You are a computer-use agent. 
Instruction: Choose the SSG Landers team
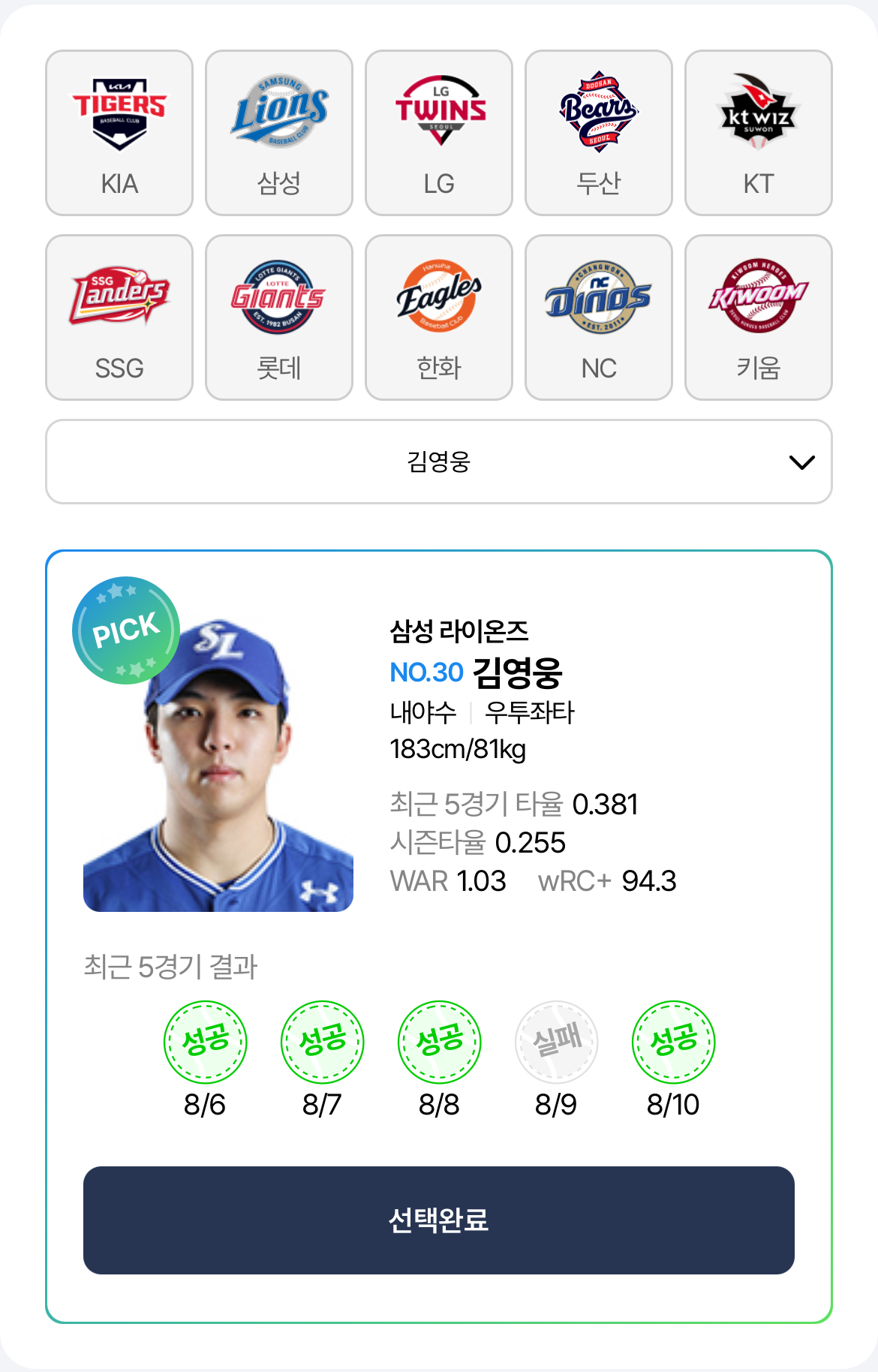119,317
